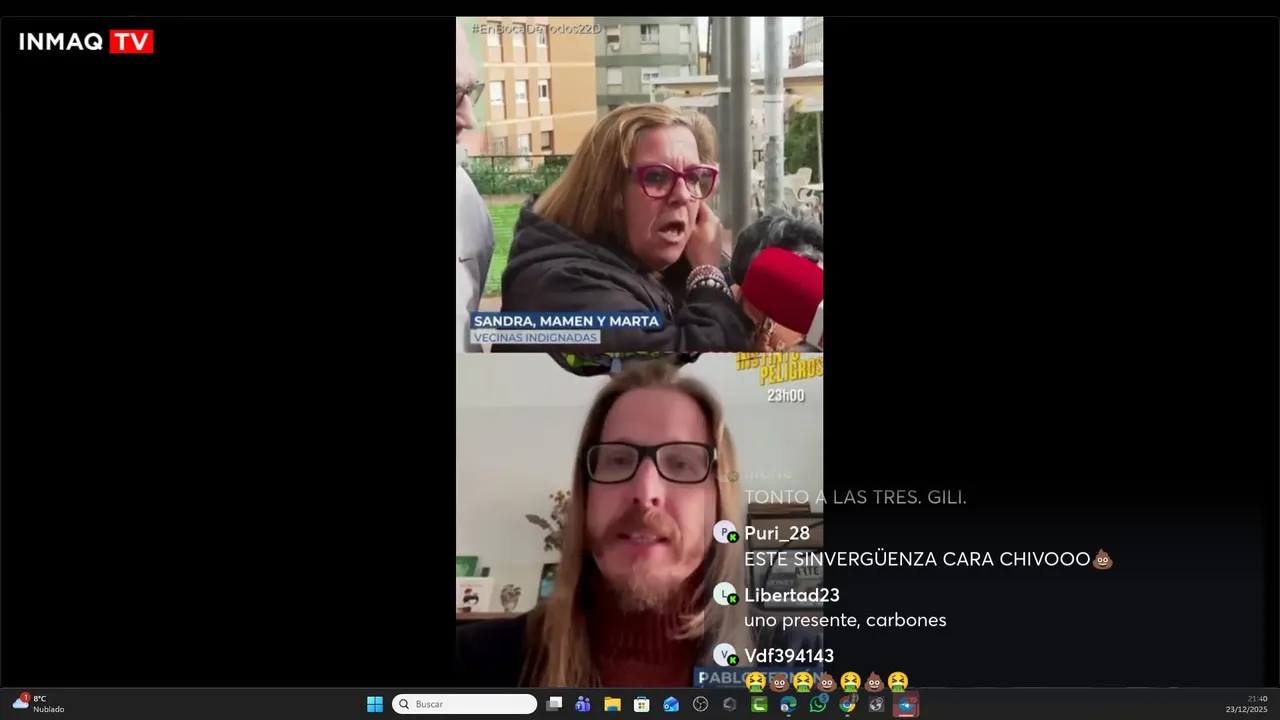Open File Explorer from the taskbar

(x=612, y=704)
